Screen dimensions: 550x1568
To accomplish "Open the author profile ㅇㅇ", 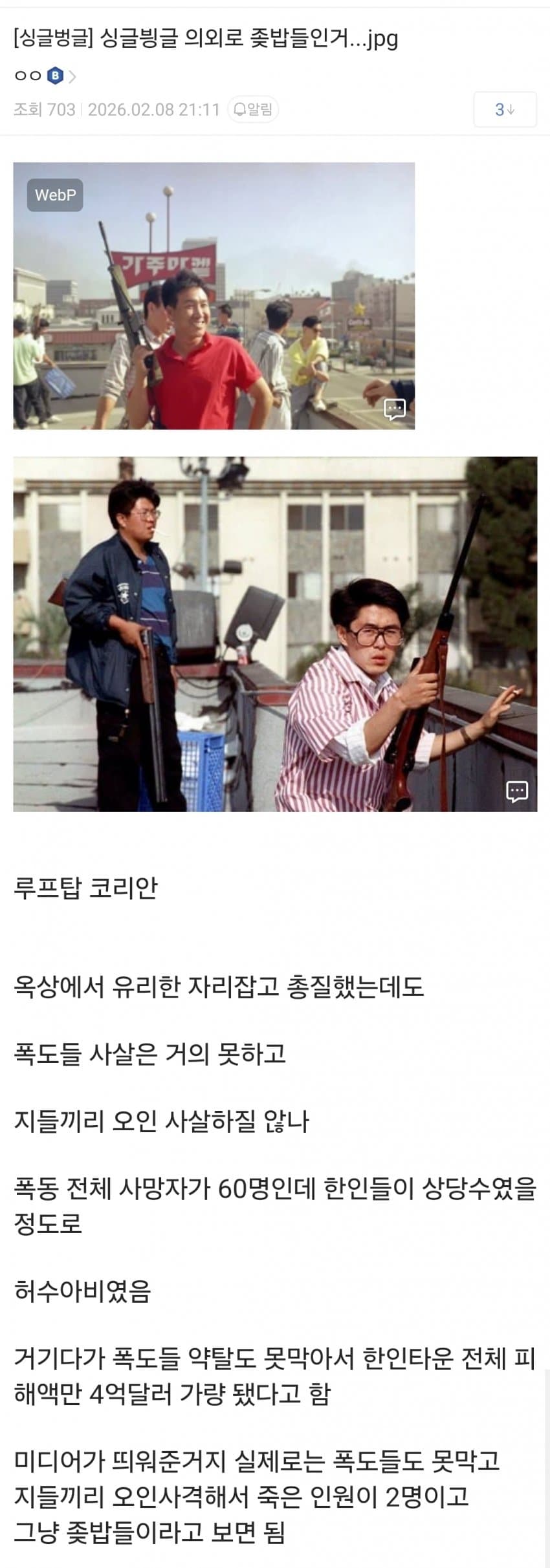I will point(28,76).
